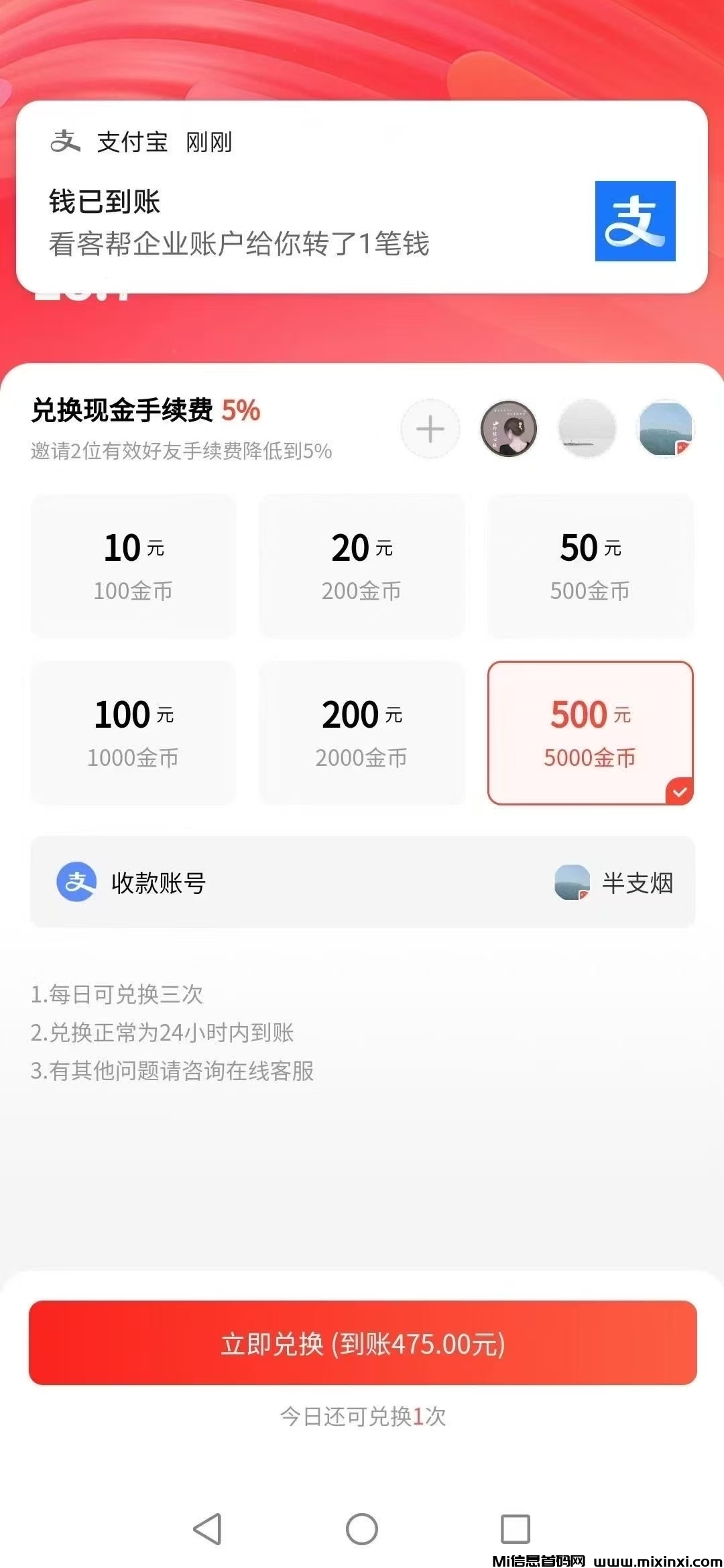Screen dimensions: 724x1568
Task: Select the 50元 / 500金币 card
Action: pyautogui.click(x=591, y=566)
